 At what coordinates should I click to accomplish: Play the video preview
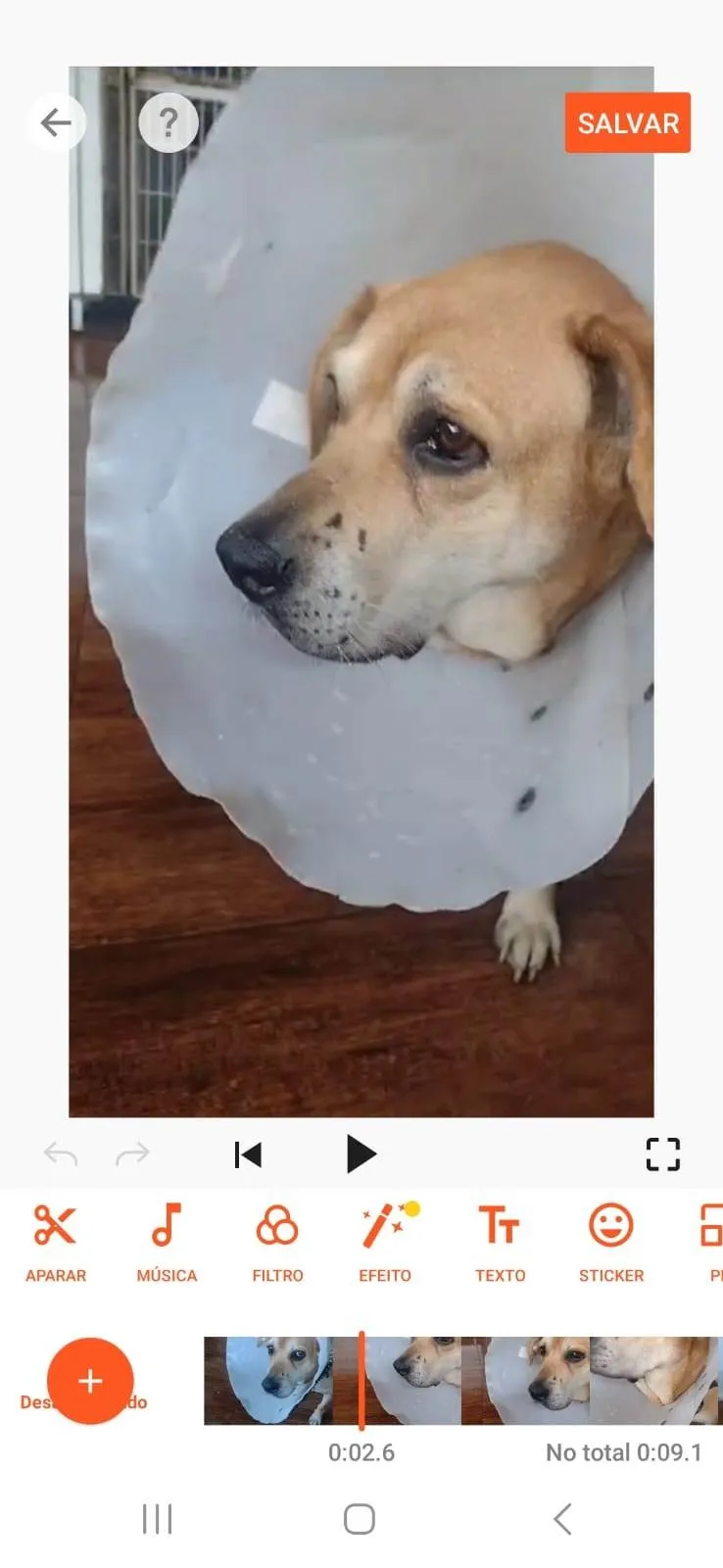(x=361, y=1154)
